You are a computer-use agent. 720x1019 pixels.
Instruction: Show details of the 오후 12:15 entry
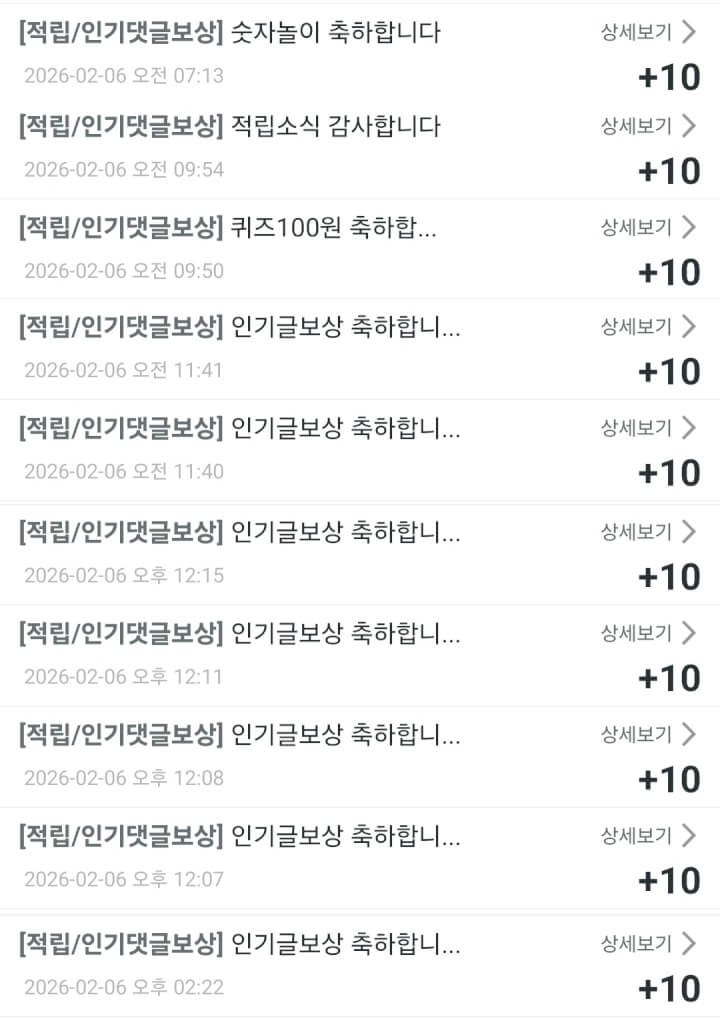pyautogui.click(x=647, y=532)
